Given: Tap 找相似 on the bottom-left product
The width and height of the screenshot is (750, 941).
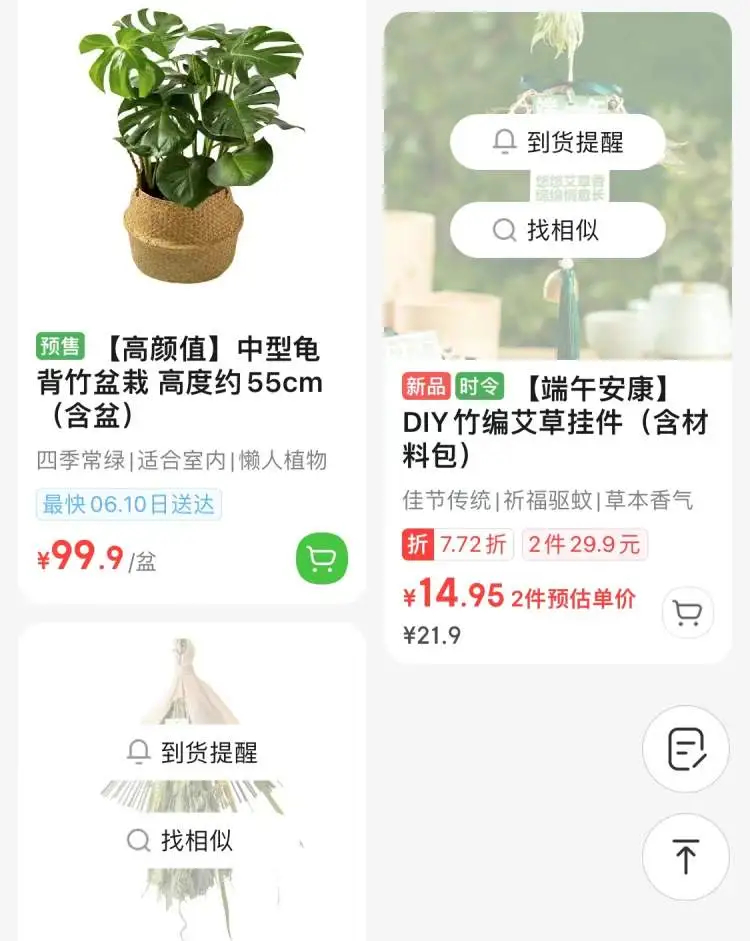Looking at the screenshot, I should 193,840.
